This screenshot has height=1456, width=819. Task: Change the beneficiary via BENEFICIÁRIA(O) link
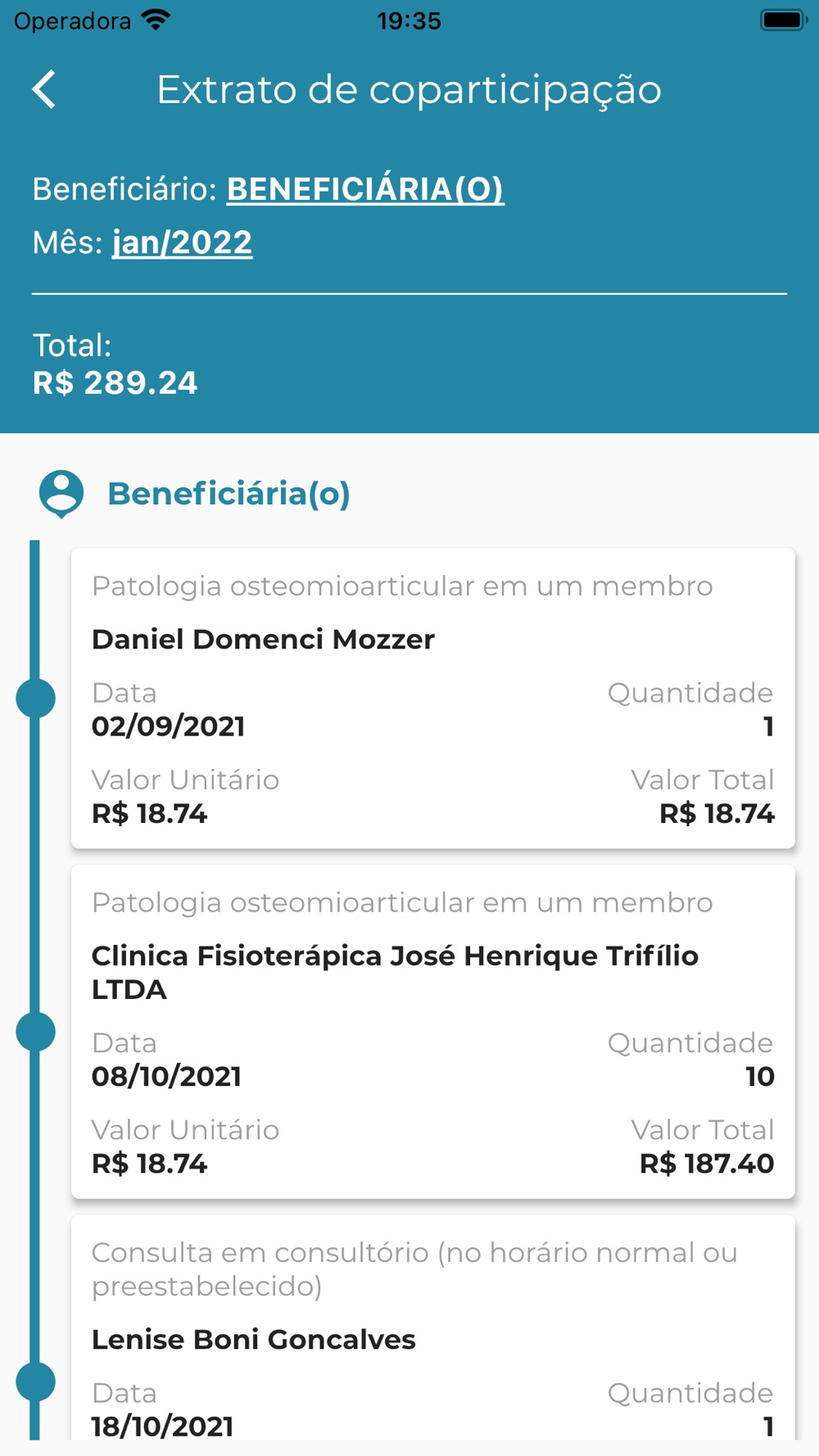tap(364, 189)
